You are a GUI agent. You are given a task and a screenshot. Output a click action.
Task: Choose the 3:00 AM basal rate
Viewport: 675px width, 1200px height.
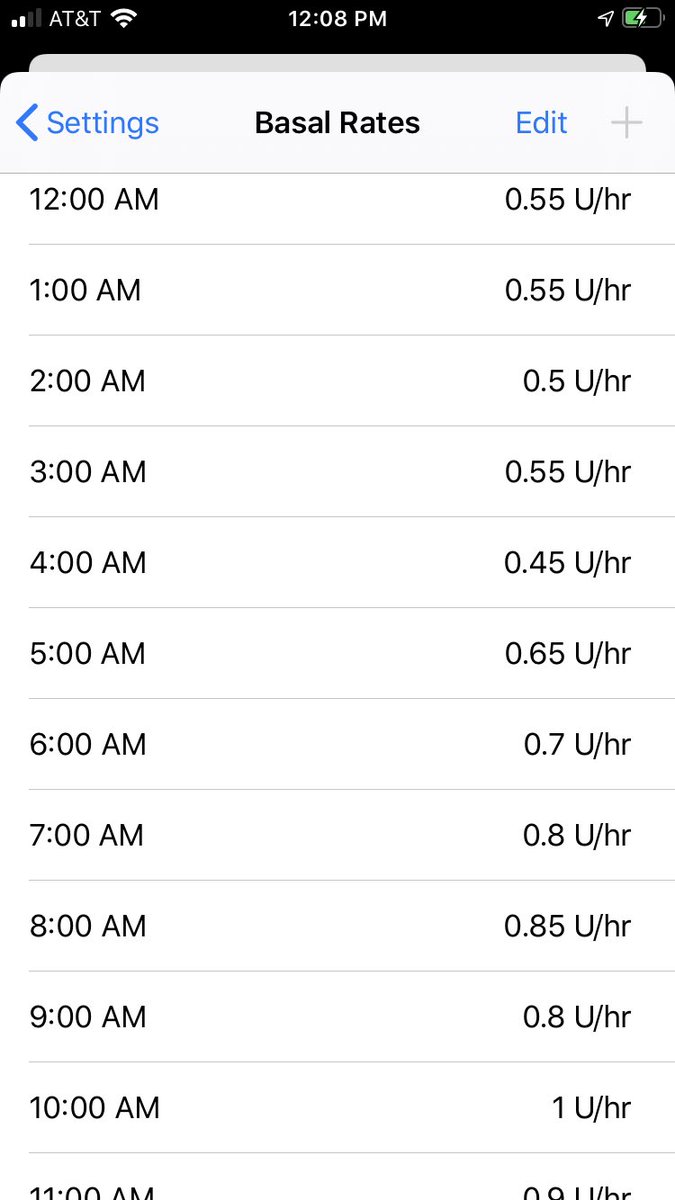coord(337,472)
